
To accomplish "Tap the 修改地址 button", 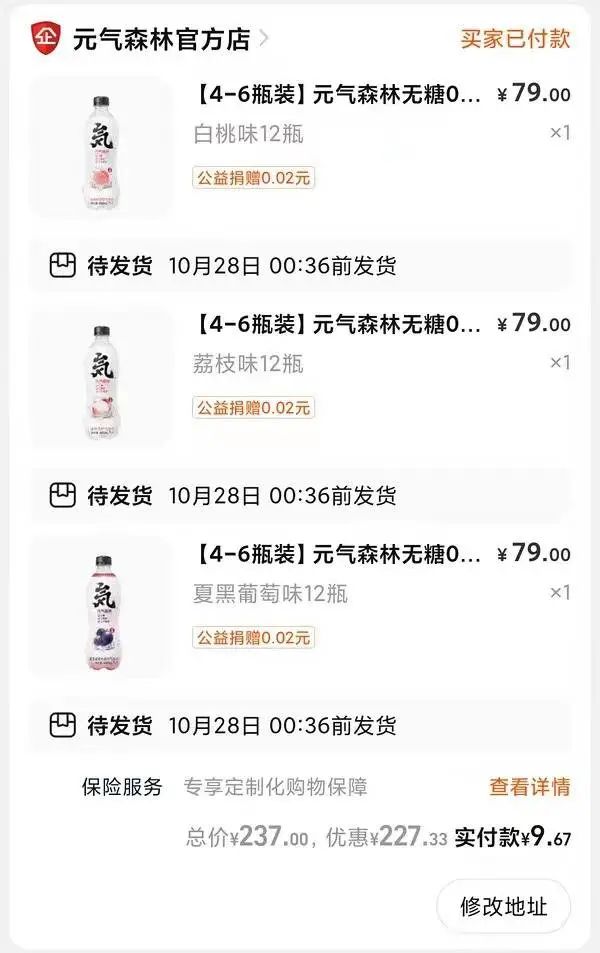I will [x=503, y=907].
